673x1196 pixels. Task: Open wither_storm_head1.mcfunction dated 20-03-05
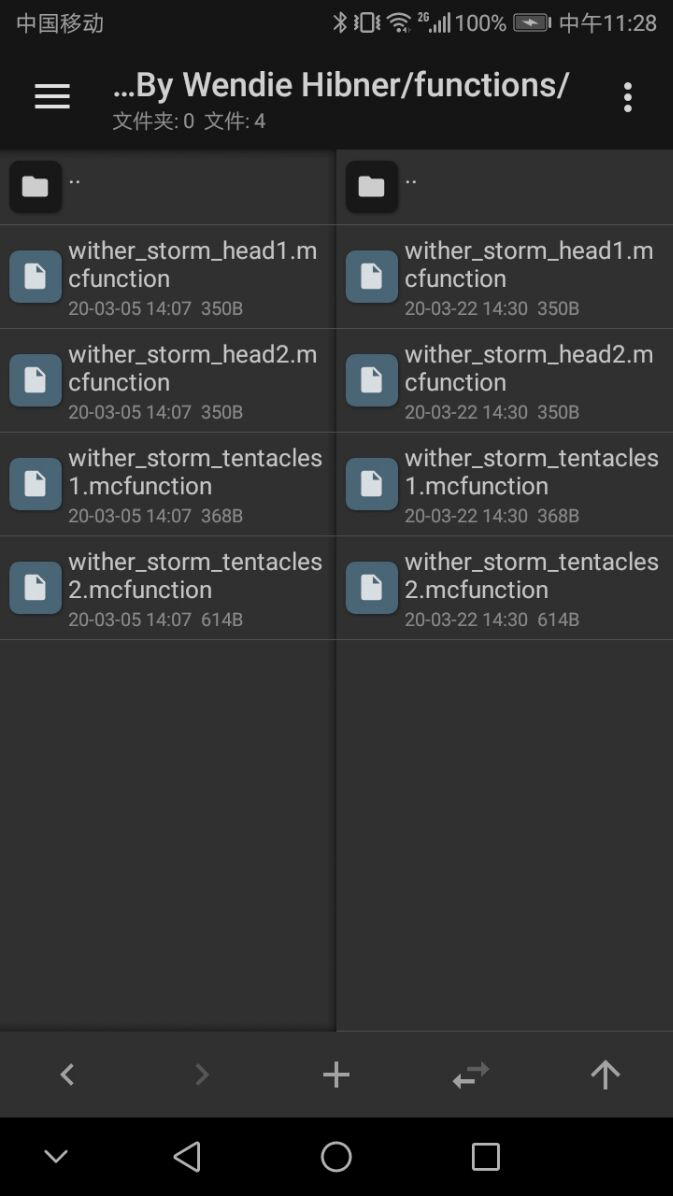tap(167, 277)
